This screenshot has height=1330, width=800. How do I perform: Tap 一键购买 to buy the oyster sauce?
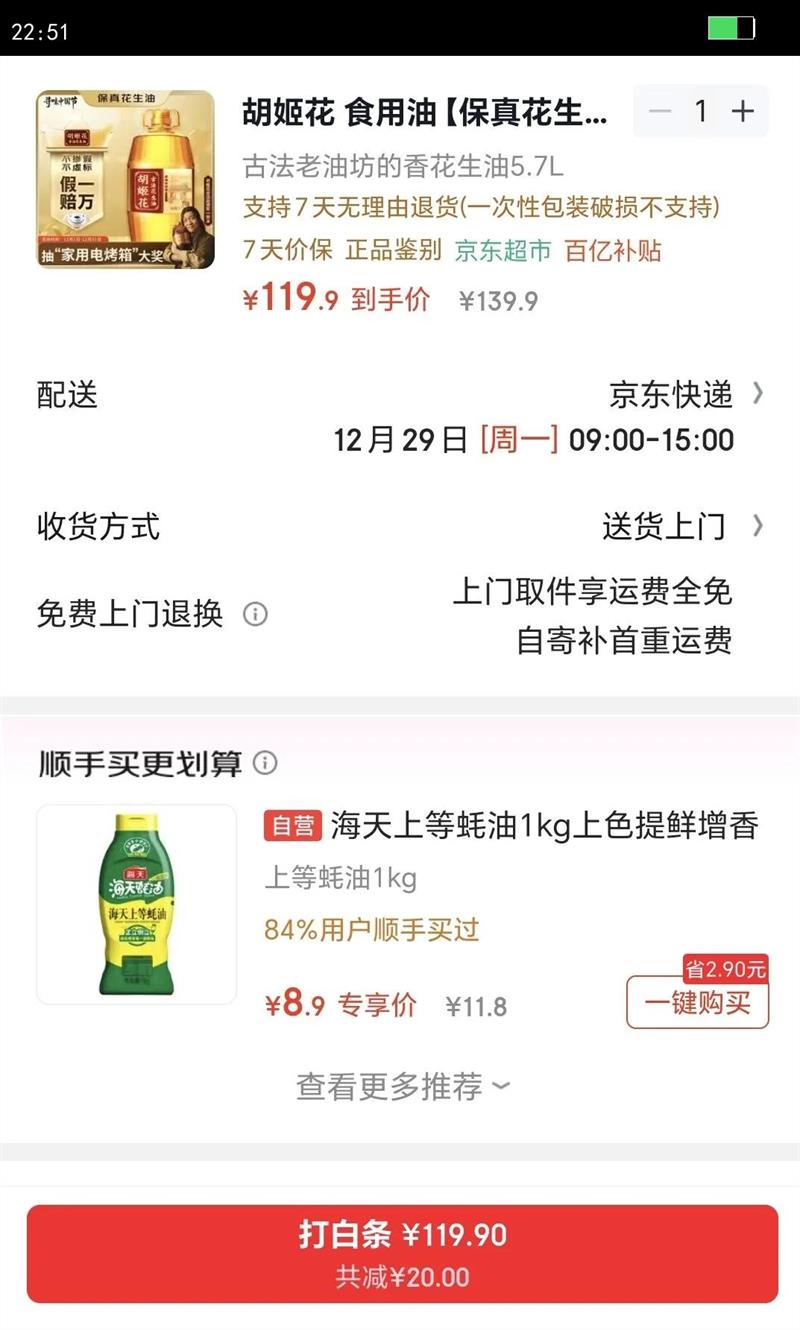click(x=697, y=1002)
